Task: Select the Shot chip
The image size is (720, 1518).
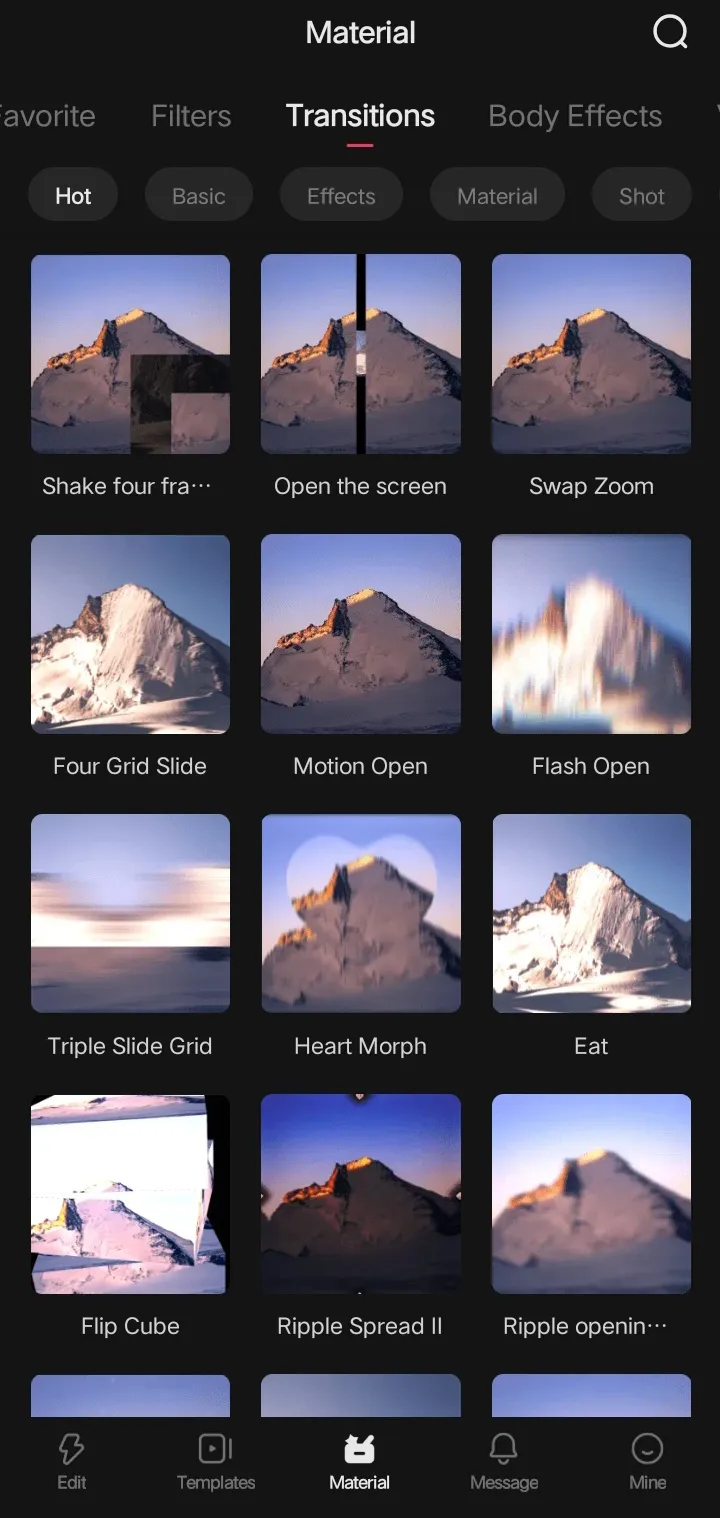Action: [641, 196]
